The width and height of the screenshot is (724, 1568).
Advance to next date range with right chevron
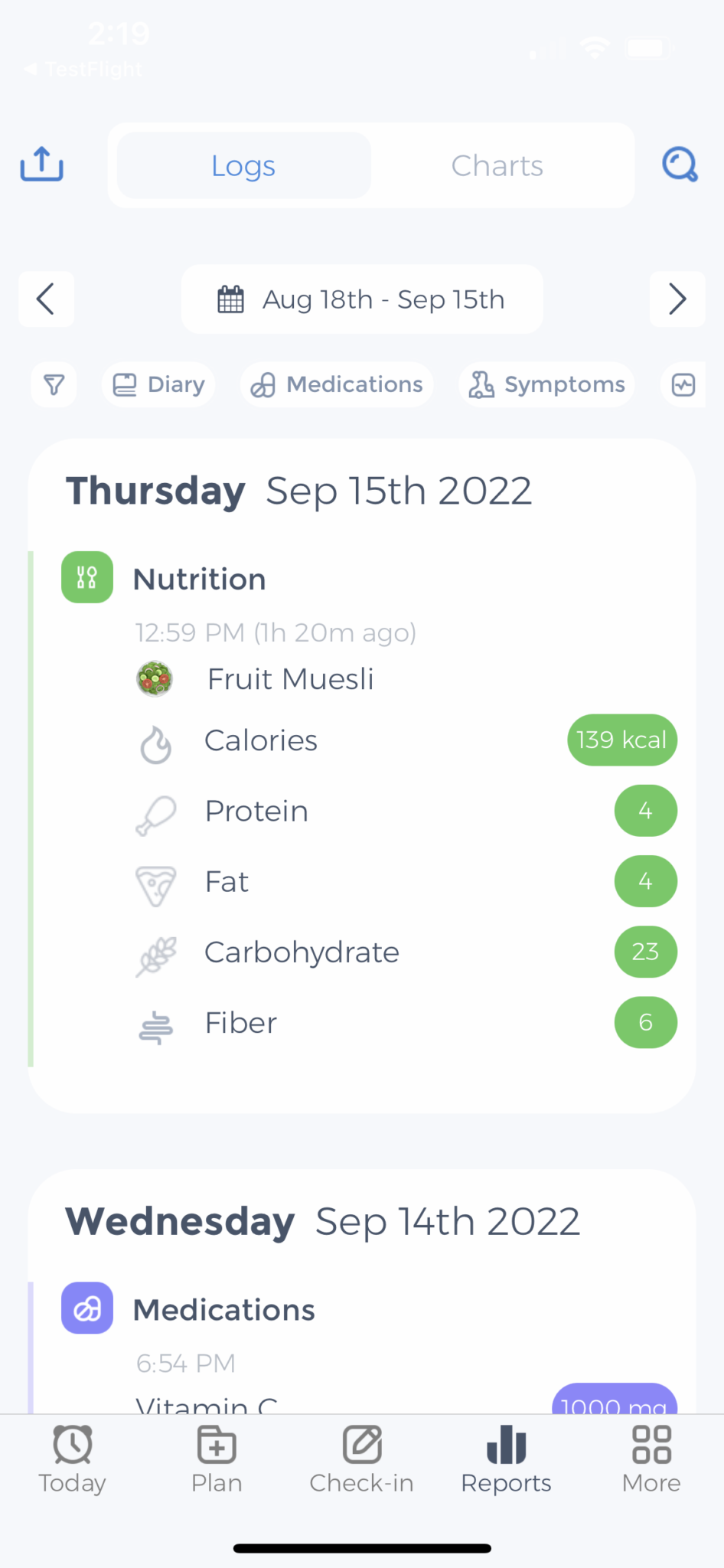tap(677, 299)
